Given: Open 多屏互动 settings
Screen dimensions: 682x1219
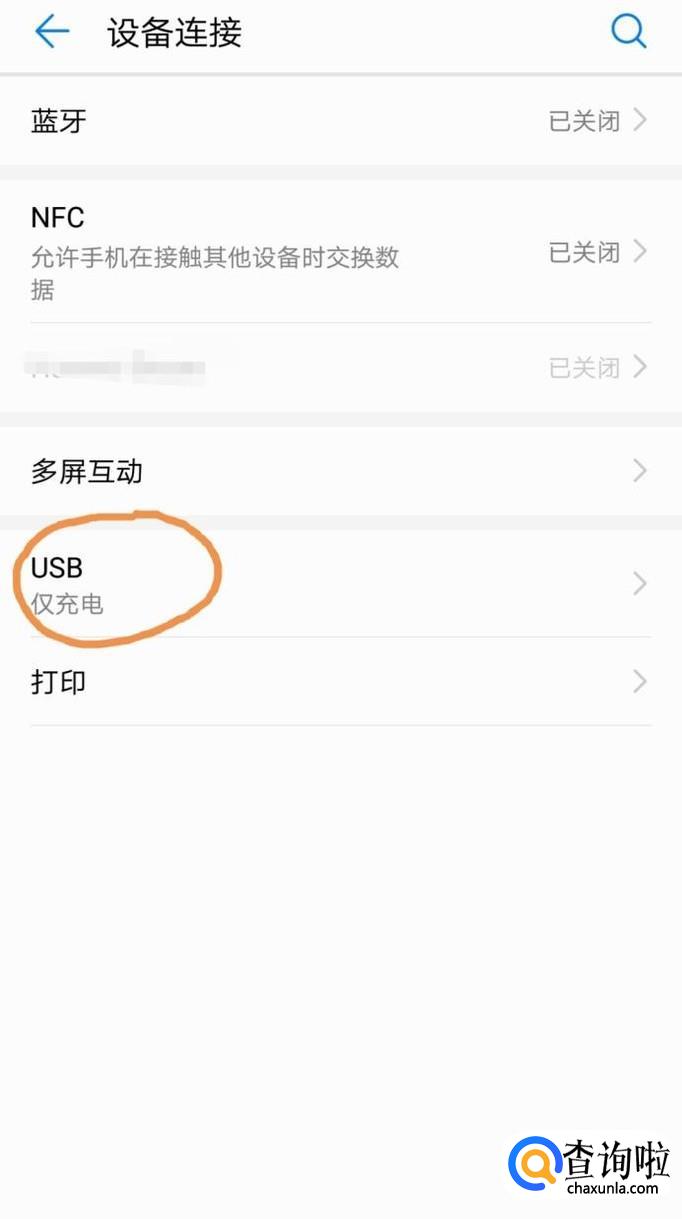Looking at the screenshot, I should 340,471.
